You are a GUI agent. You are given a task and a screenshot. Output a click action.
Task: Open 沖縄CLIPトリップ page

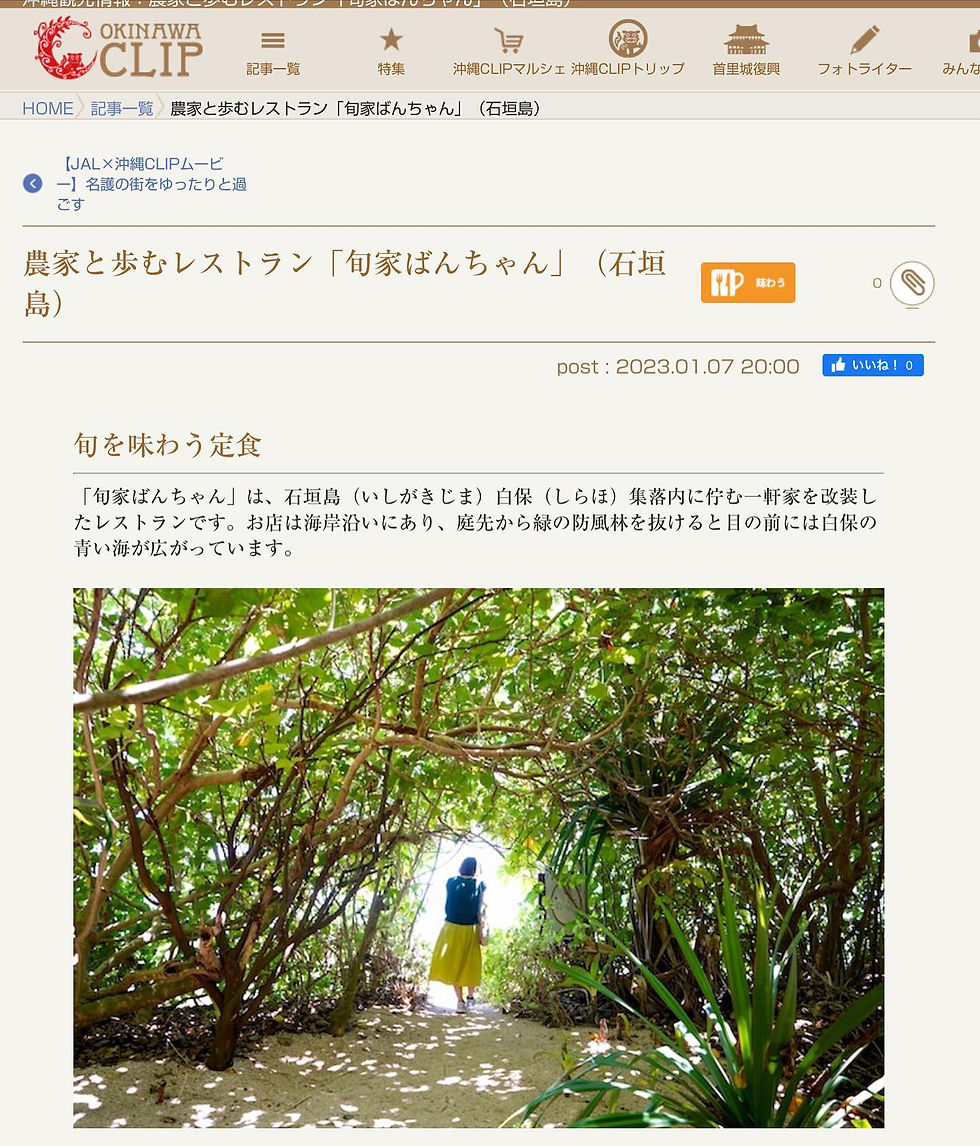(x=628, y=52)
